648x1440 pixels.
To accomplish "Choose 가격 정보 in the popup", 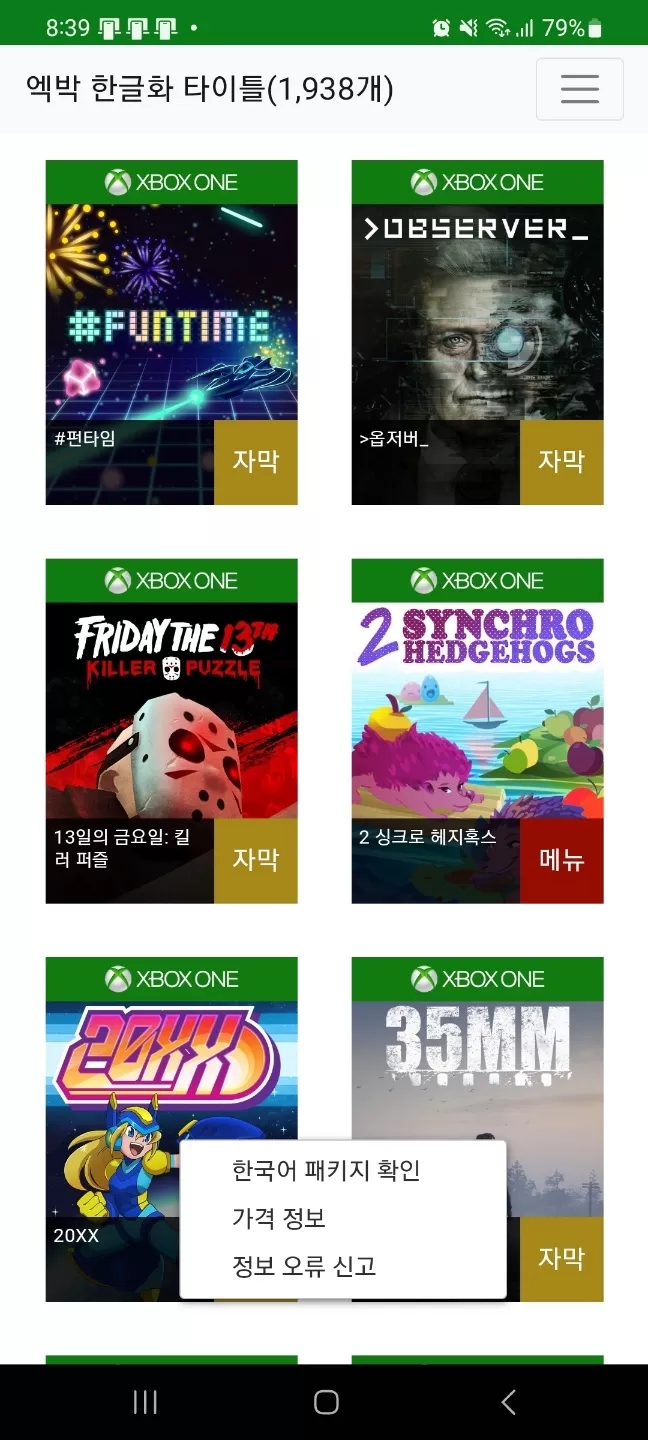I will (x=279, y=1218).
